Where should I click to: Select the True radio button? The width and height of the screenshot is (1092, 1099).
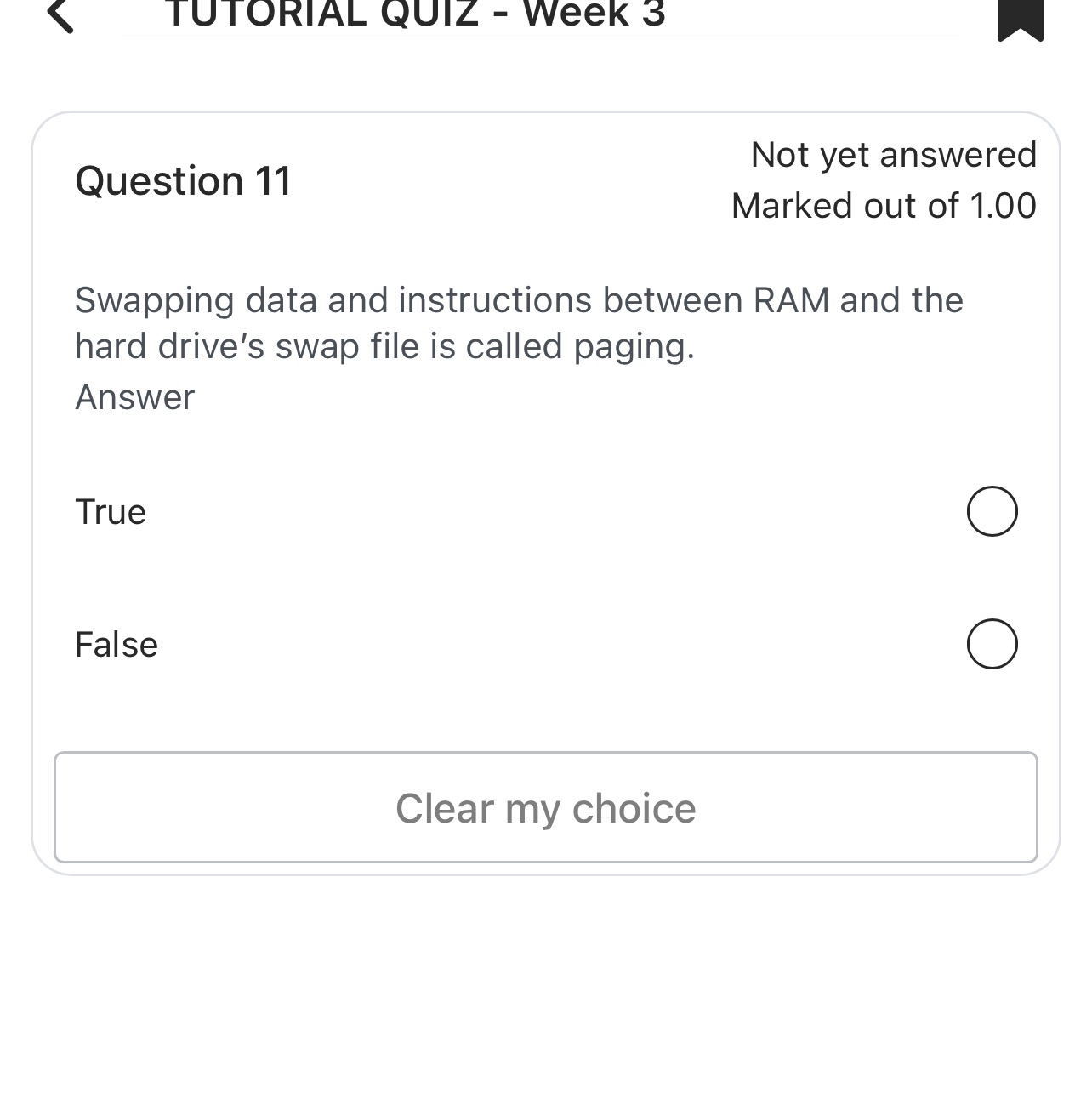pos(991,511)
